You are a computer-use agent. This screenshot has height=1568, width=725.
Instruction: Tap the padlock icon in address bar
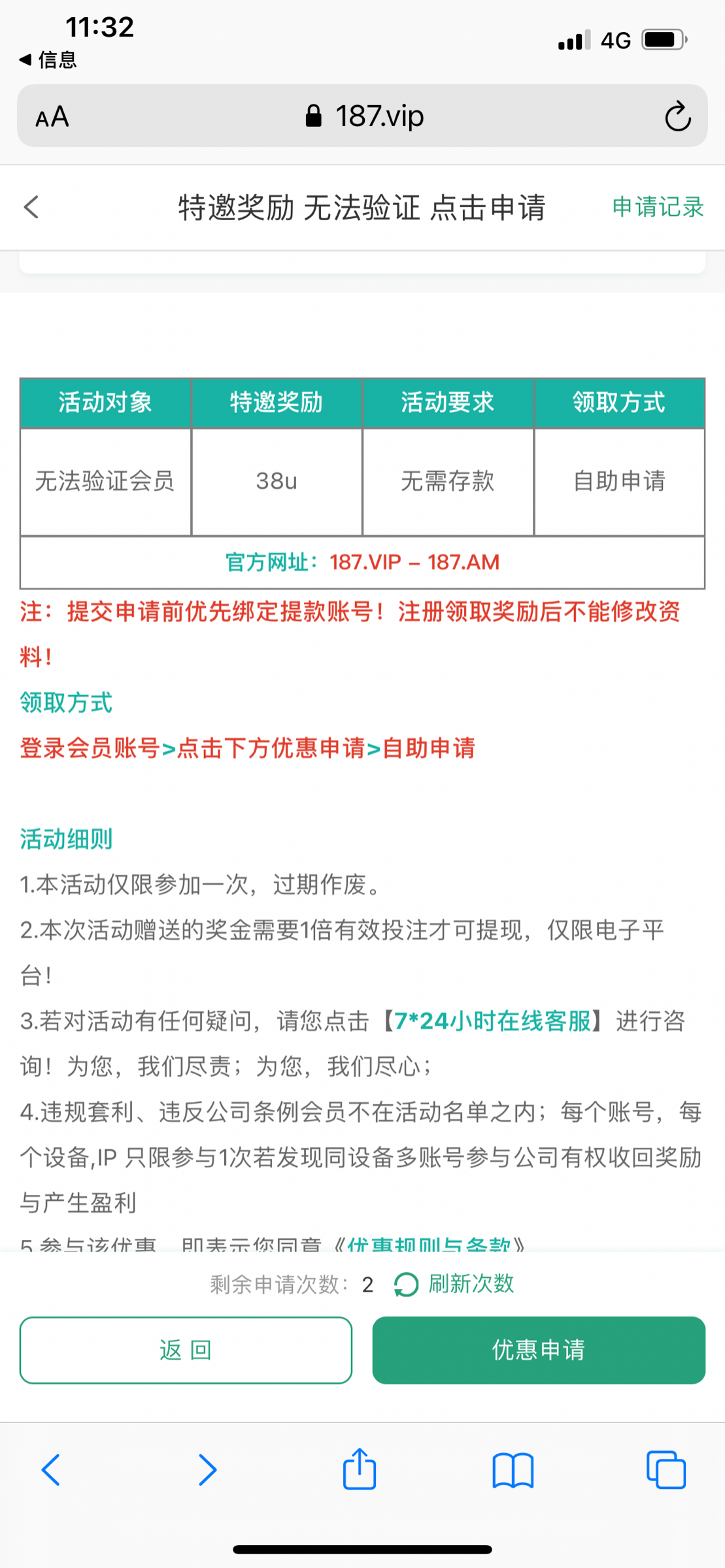pos(314,116)
